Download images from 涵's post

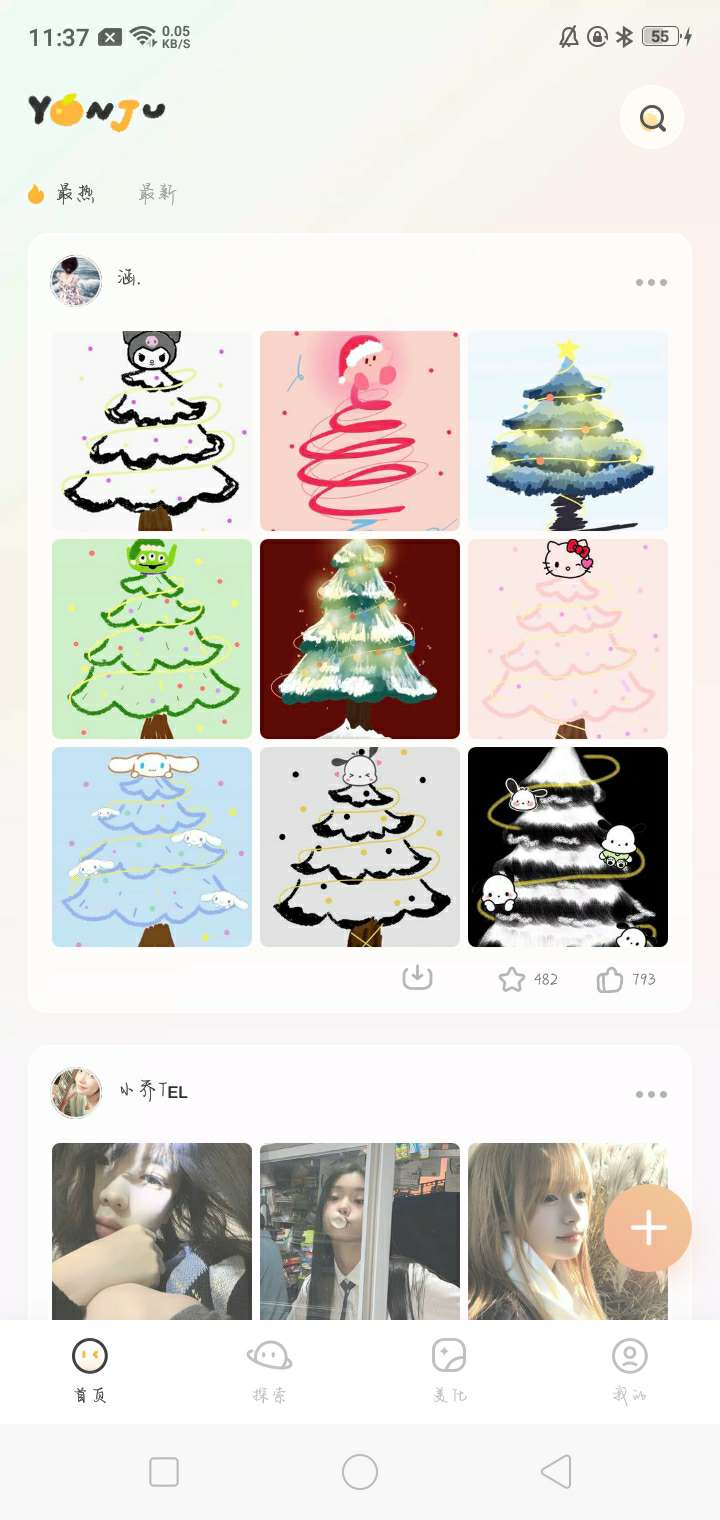tap(417, 978)
